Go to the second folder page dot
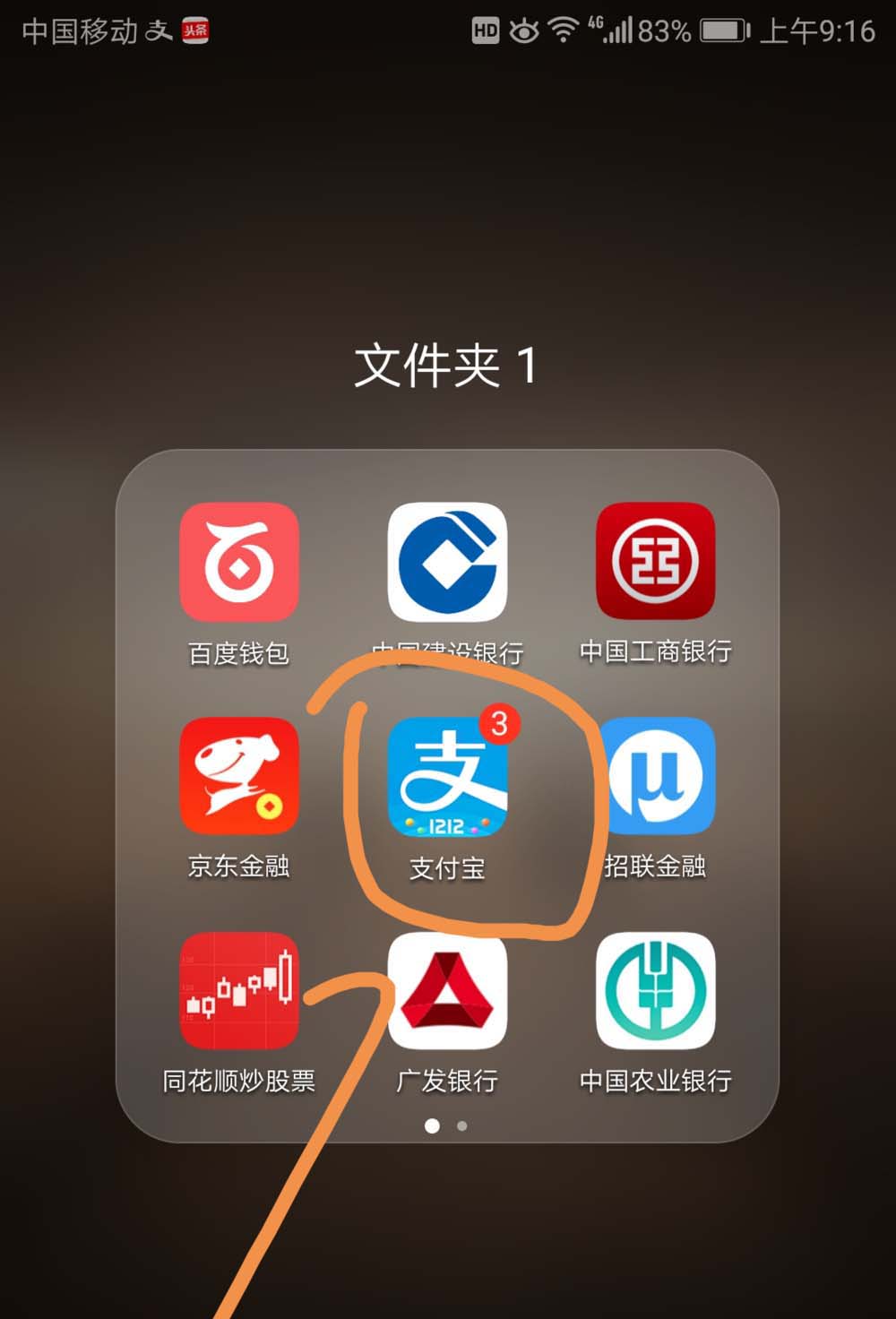Image resolution: width=896 pixels, height=1319 pixels. [x=462, y=1125]
